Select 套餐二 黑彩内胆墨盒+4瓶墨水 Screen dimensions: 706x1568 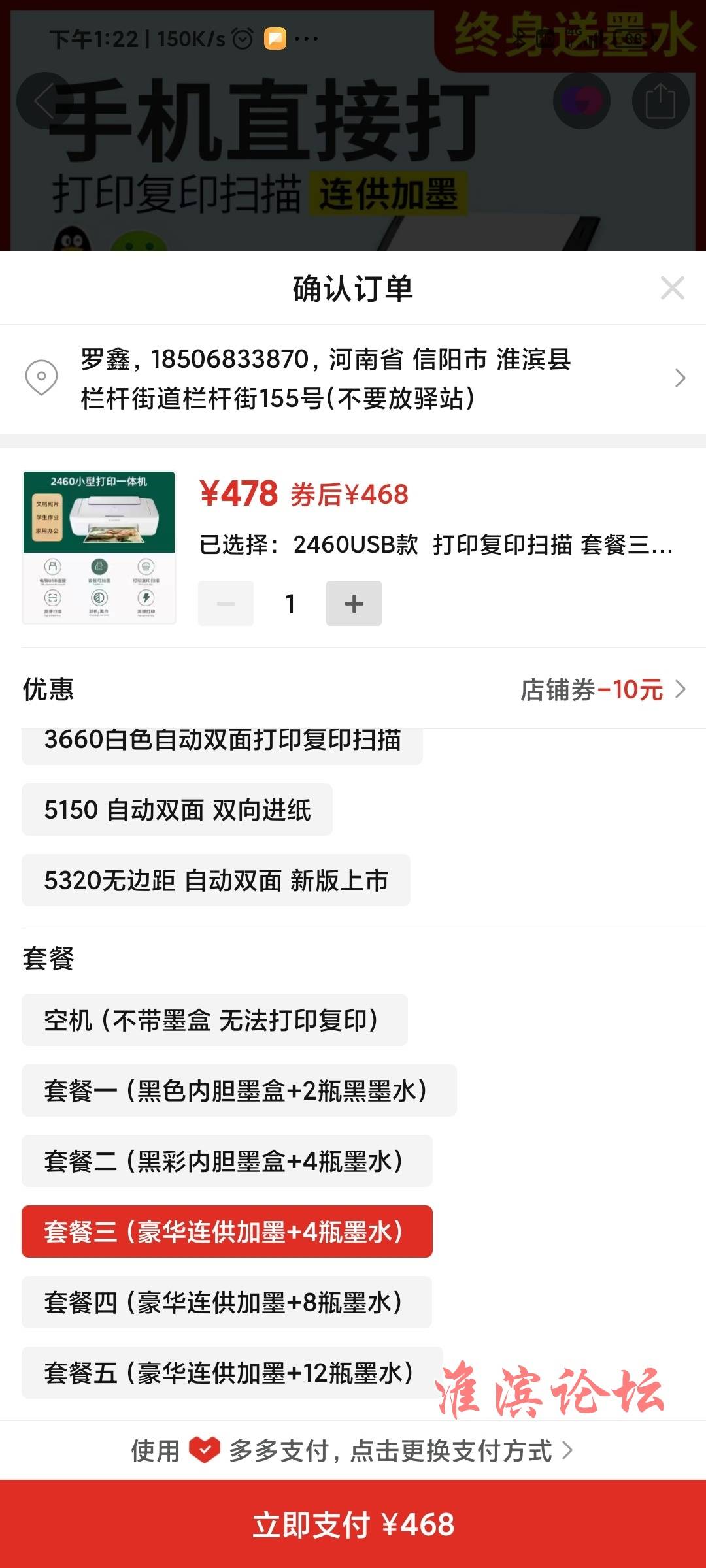coord(227,1162)
